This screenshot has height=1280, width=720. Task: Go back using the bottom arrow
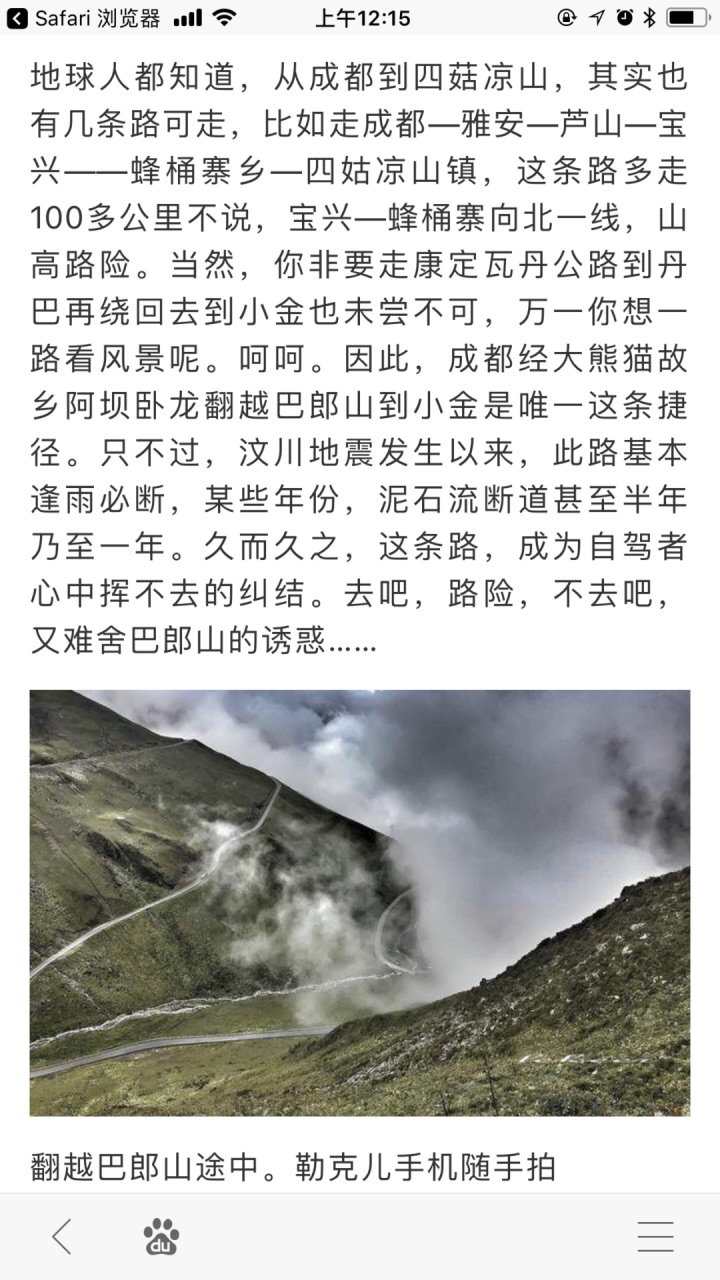[x=62, y=1237]
